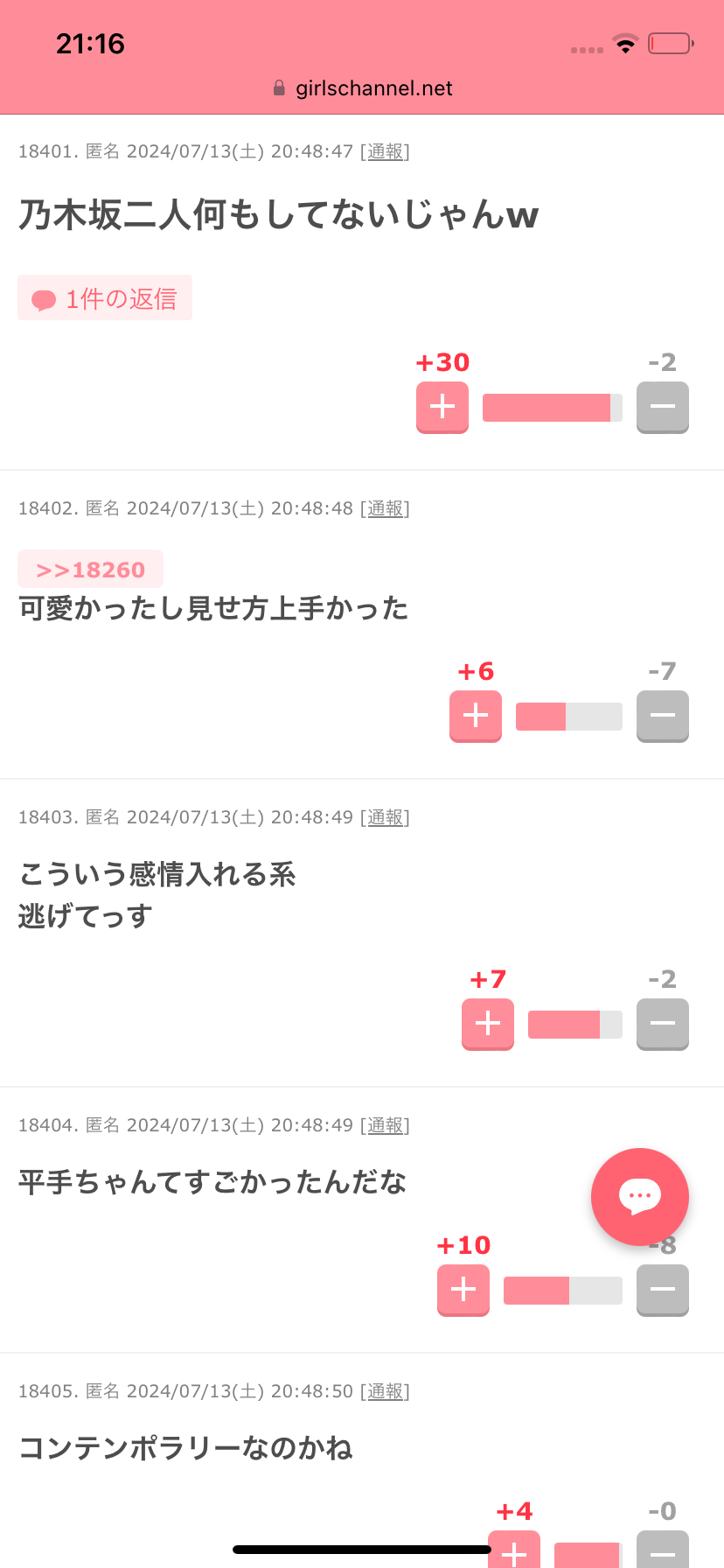This screenshot has height=1568, width=724.
Task: Report comment 18405 via 通報
Action: [386, 1391]
